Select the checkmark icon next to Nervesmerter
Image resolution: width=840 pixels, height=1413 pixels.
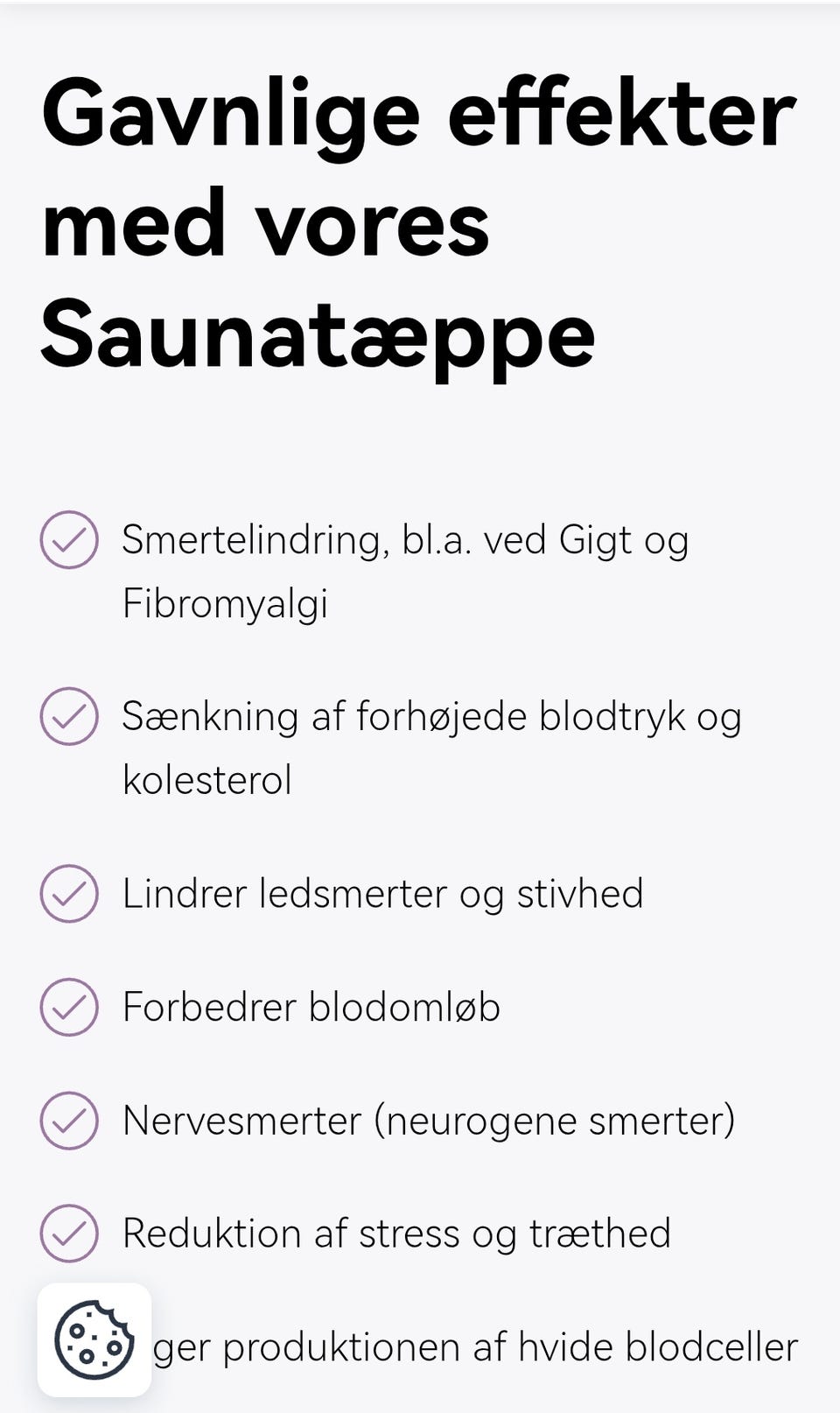(68, 1121)
